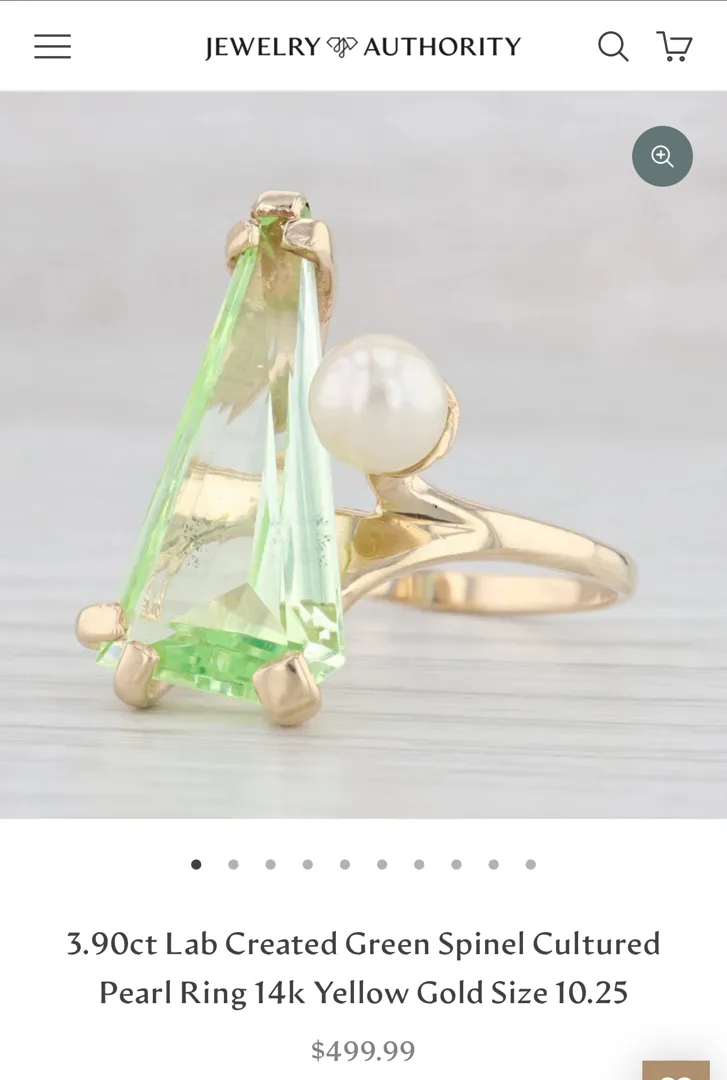The height and width of the screenshot is (1080, 727).
Task: Zoom into the product image
Action: tap(662, 156)
